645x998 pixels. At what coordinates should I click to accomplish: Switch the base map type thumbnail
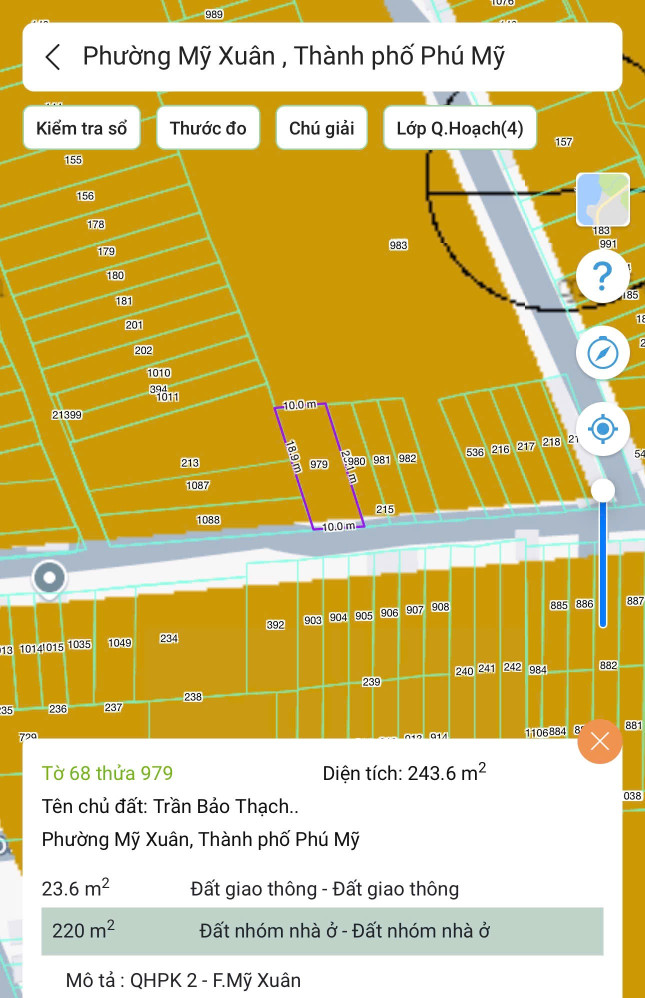(x=603, y=200)
